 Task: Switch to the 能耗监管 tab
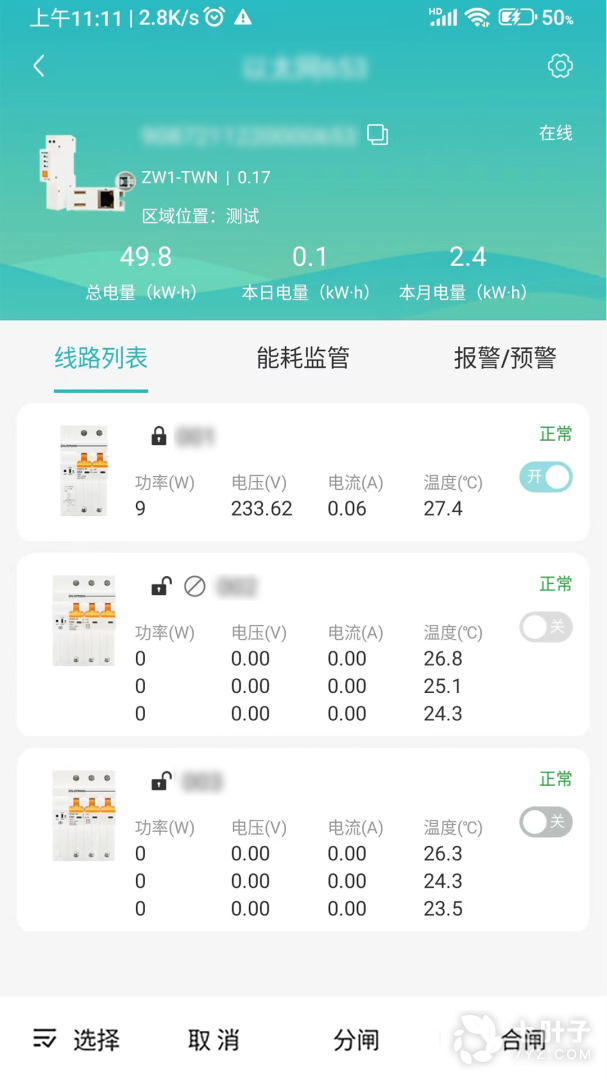pyautogui.click(x=303, y=358)
